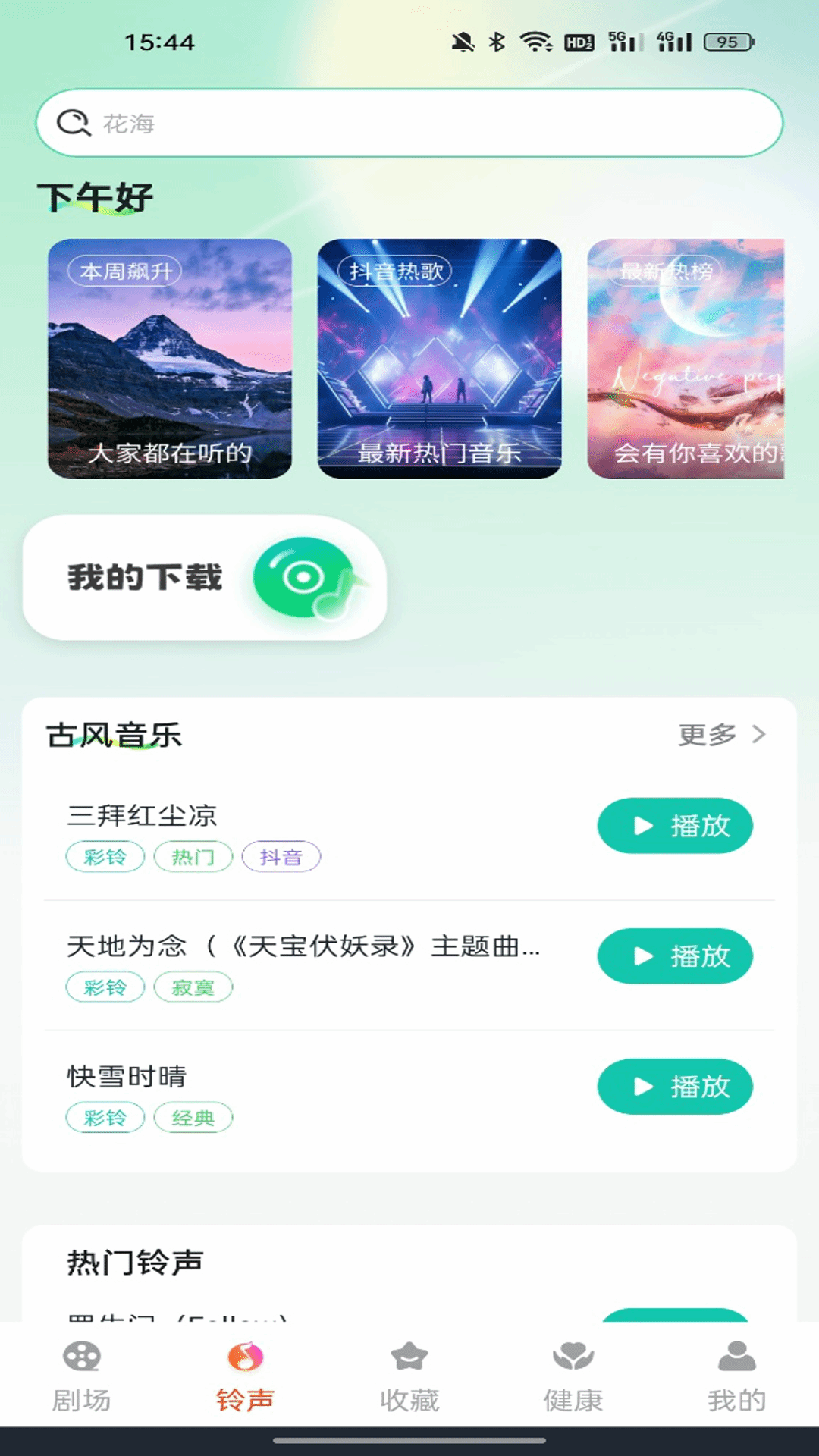Toggle the 抖音 tag on 三拜红尘凉
The image size is (819, 1456).
point(281,856)
